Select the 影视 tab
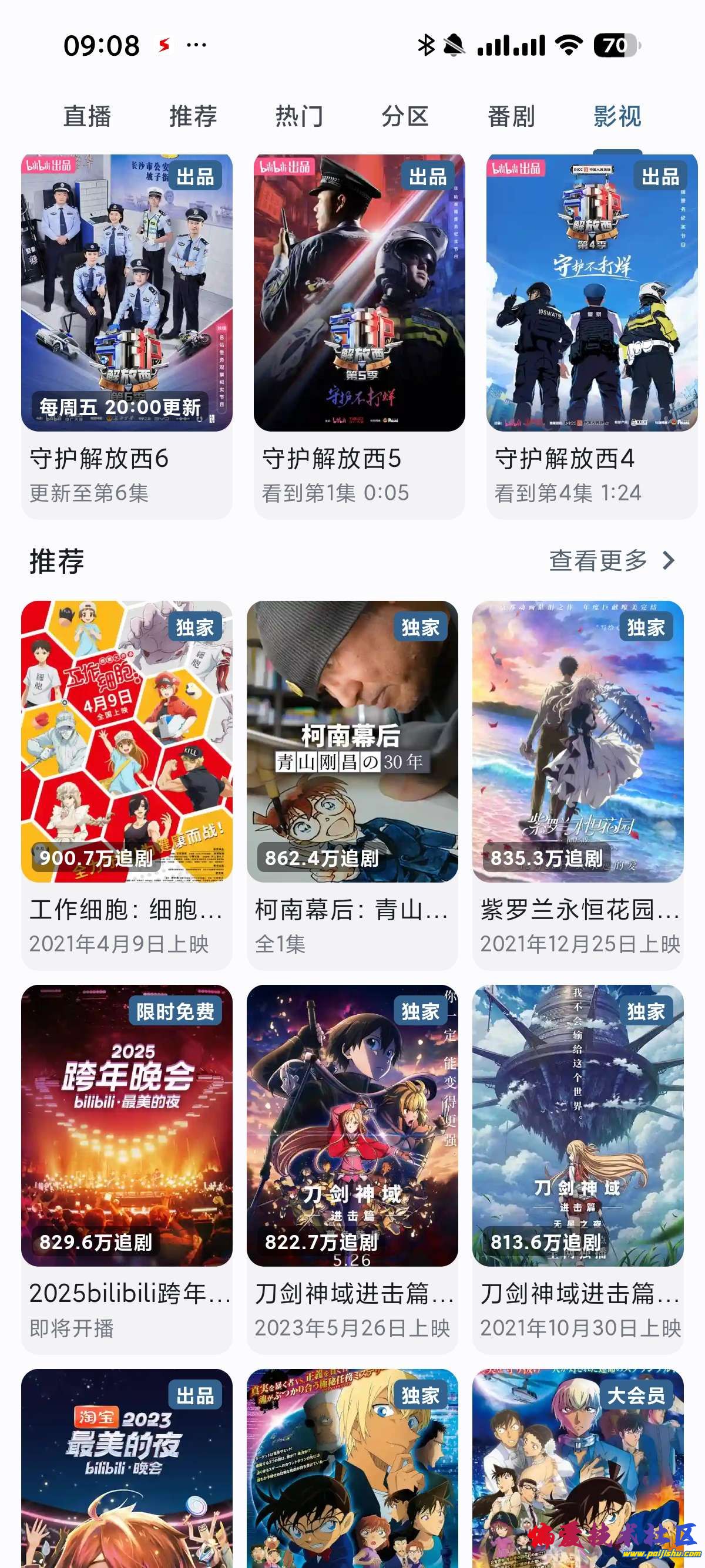The image size is (705, 1568). (x=617, y=116)
